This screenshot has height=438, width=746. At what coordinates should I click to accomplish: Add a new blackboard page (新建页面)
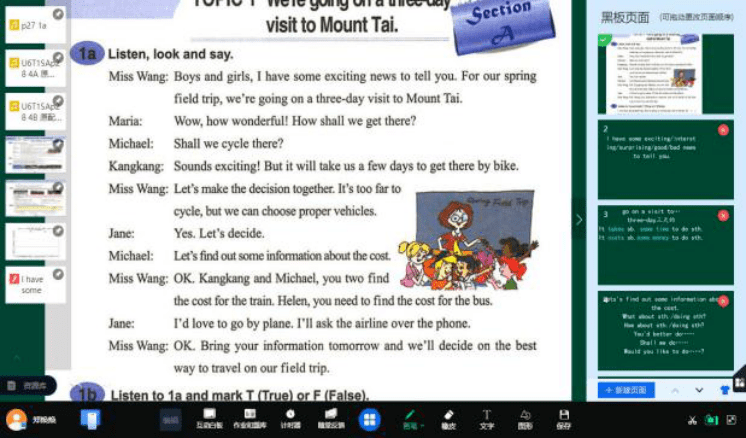point(626,389)
